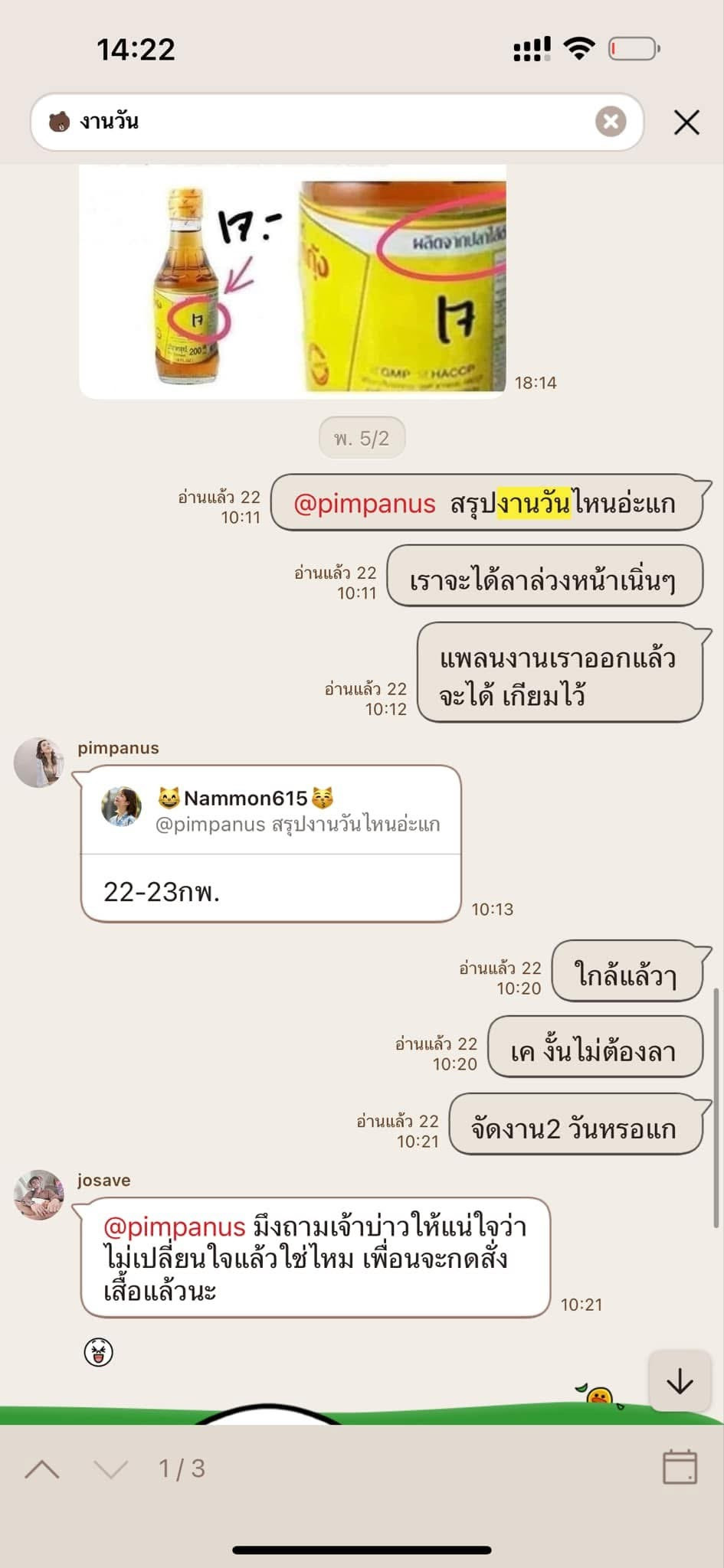Tap the @pimpanus mention in the highlighted message

point(365,504)
